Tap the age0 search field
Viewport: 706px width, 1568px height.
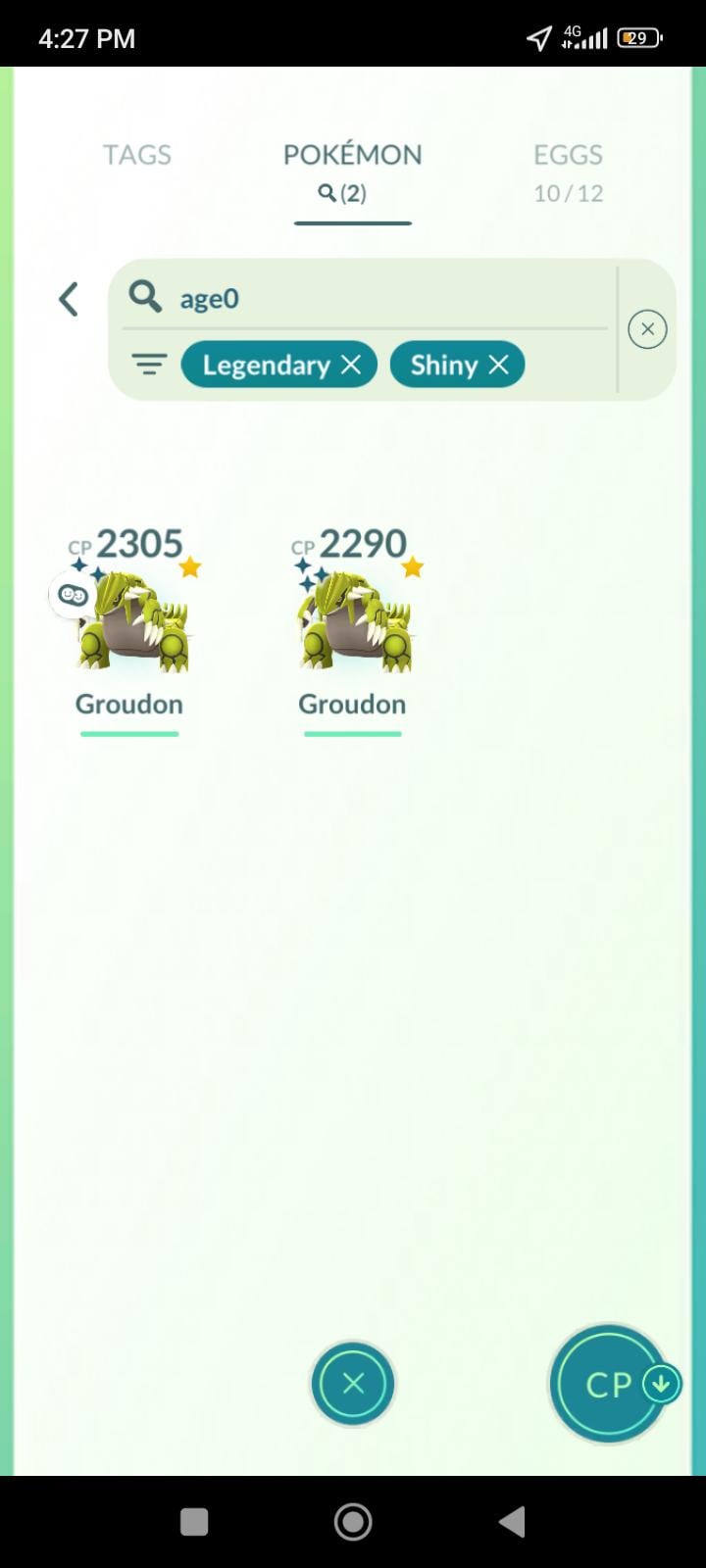point(373,298)
